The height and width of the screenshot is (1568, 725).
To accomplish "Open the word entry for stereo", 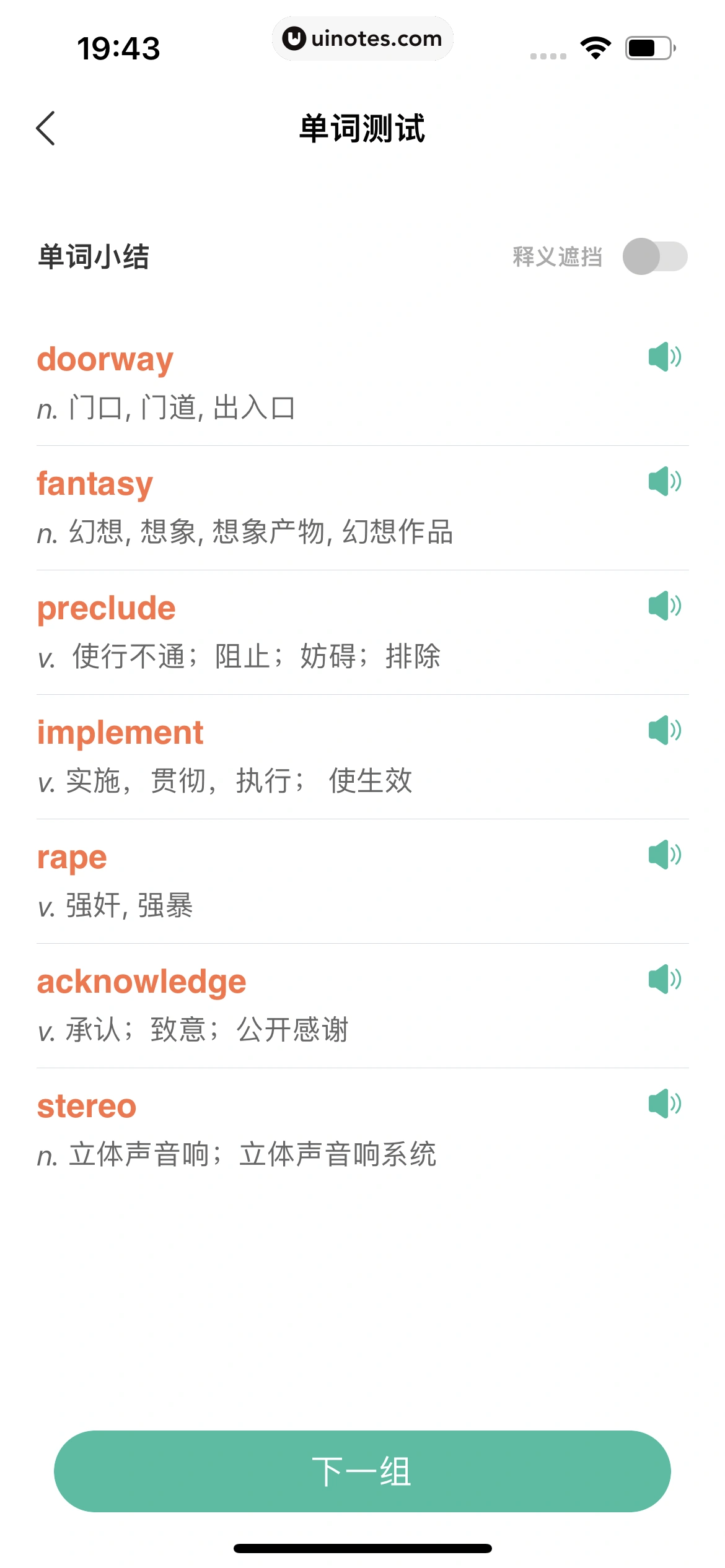I will 87,1106.
